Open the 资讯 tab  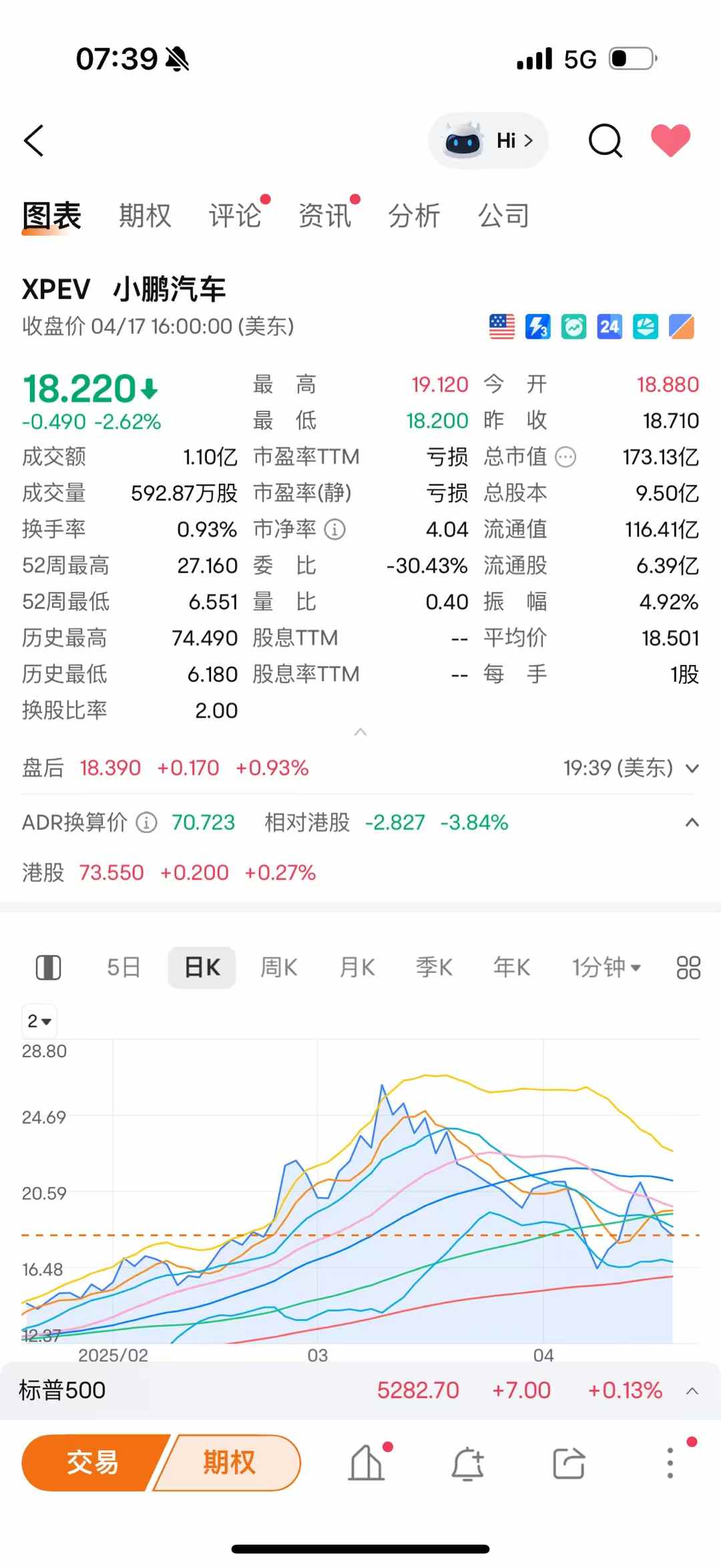click(324, 216)
